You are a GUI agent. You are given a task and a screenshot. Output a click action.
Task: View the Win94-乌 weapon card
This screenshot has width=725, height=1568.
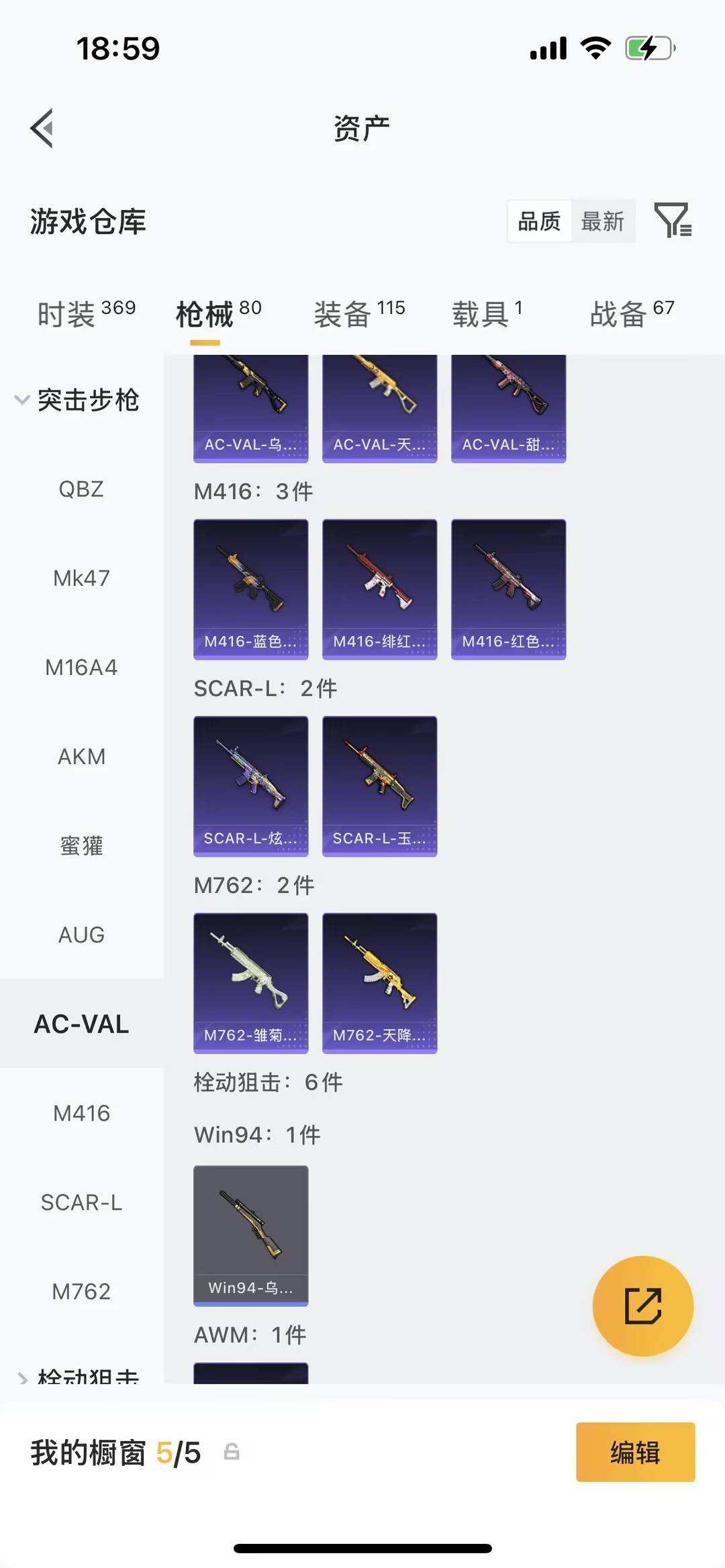(250, 1235)
